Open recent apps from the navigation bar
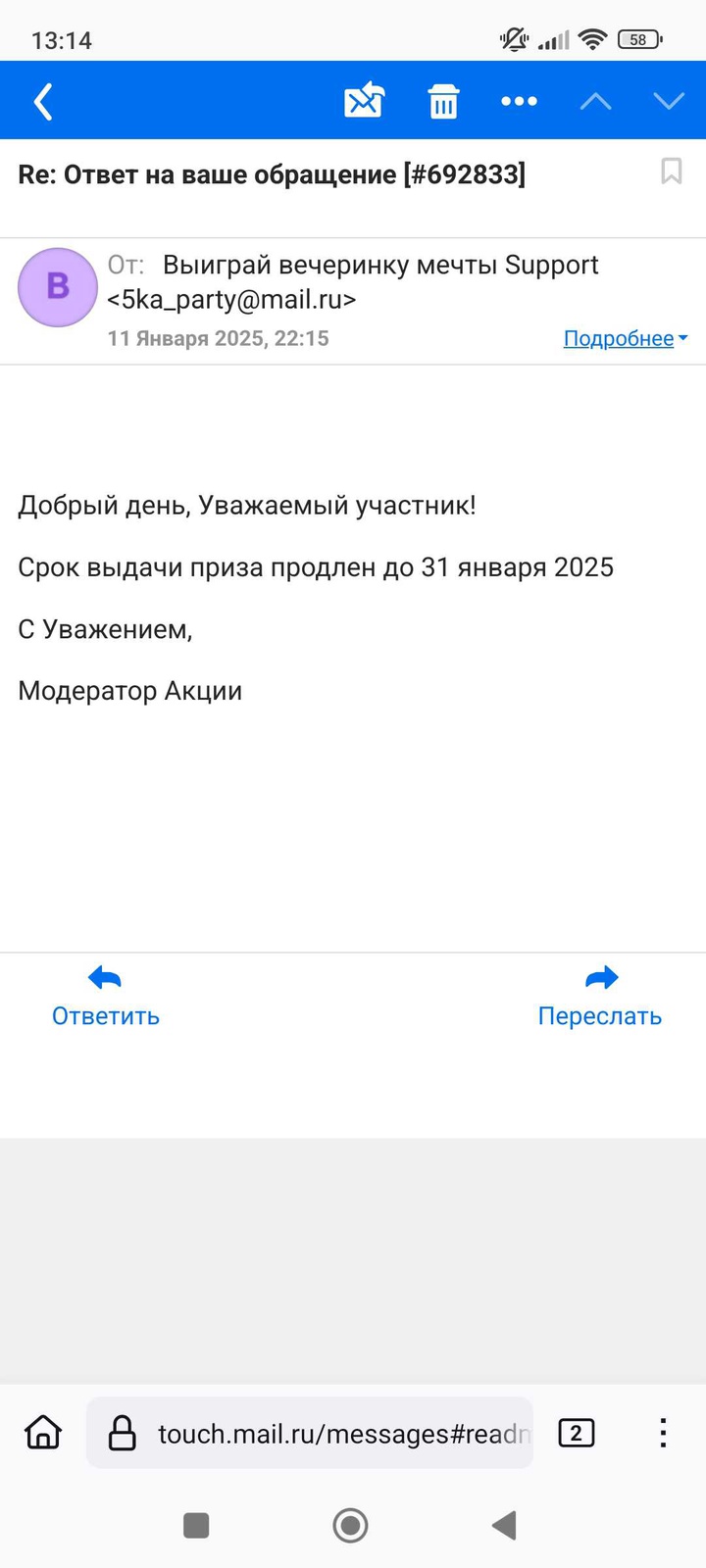The height and width of the screenshot is (1568, 706). coord(196,1525)
